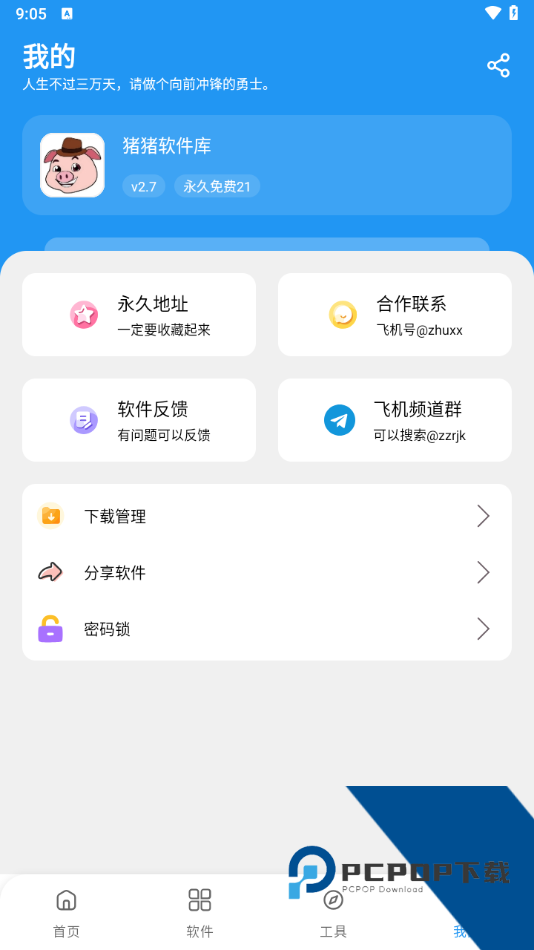Select the 分享软件 row
534x950 pixels.
click(267, 573)
